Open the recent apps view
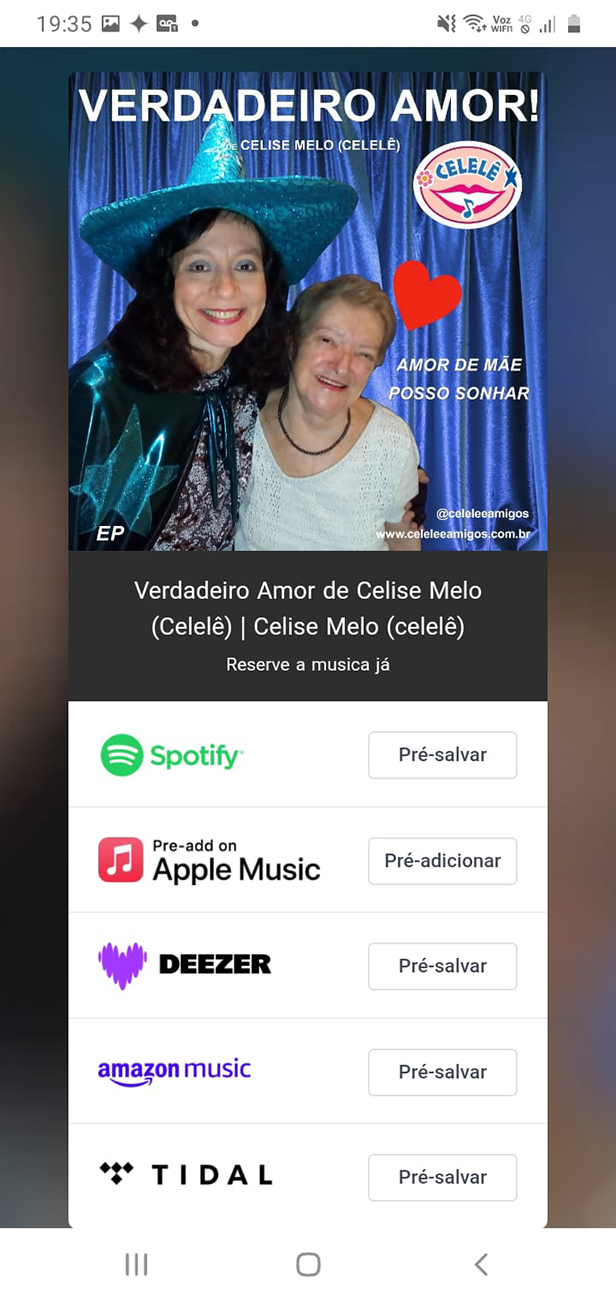Screen dimensions: 616x1300 [x=136, y=1264]
